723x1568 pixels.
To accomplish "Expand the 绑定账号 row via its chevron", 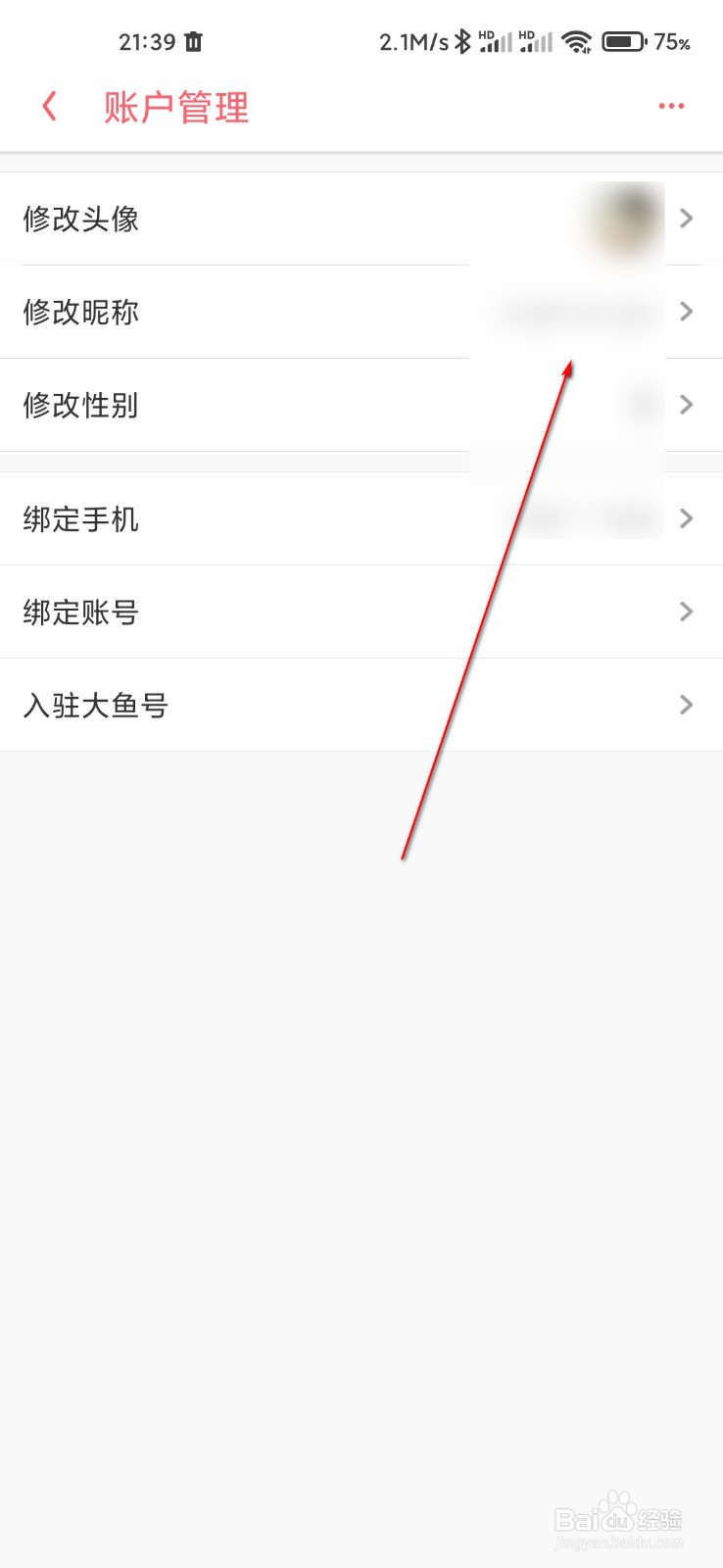I will [686, 611].
